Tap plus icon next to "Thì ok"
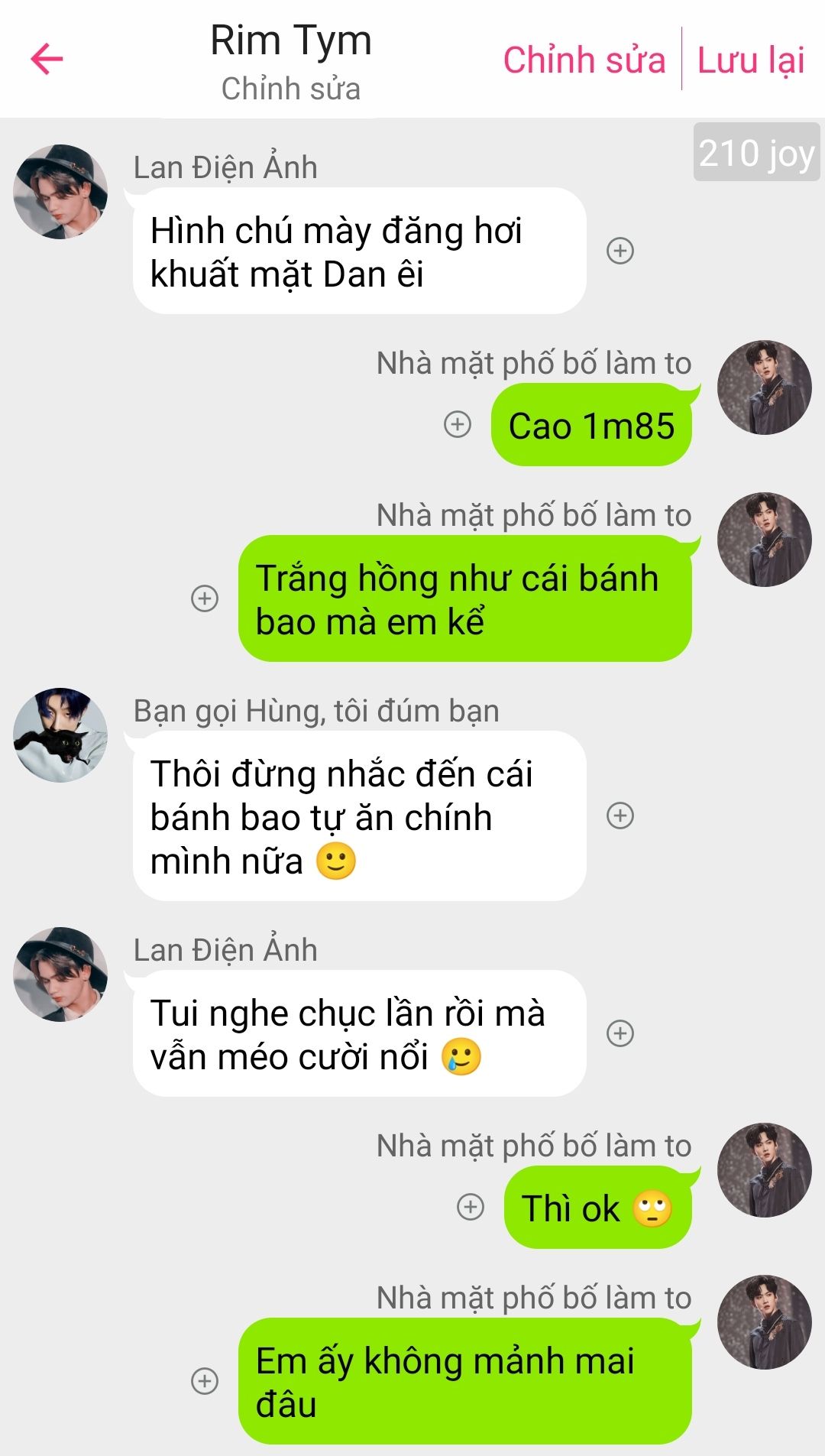The width and height of the screenshot is (825, 1456). [470, 1207]
